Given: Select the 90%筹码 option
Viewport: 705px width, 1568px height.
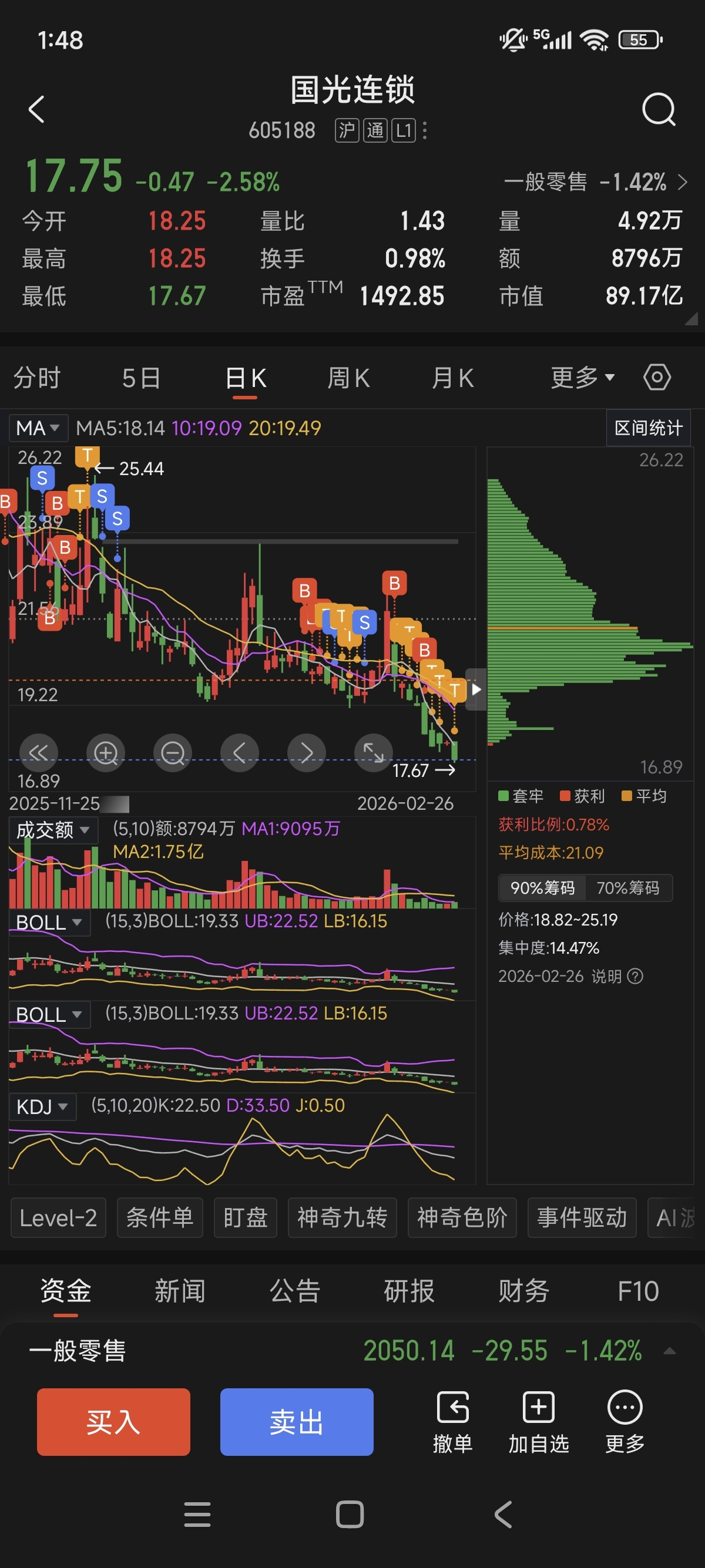Looking at the screenshot, I should 541,888.
